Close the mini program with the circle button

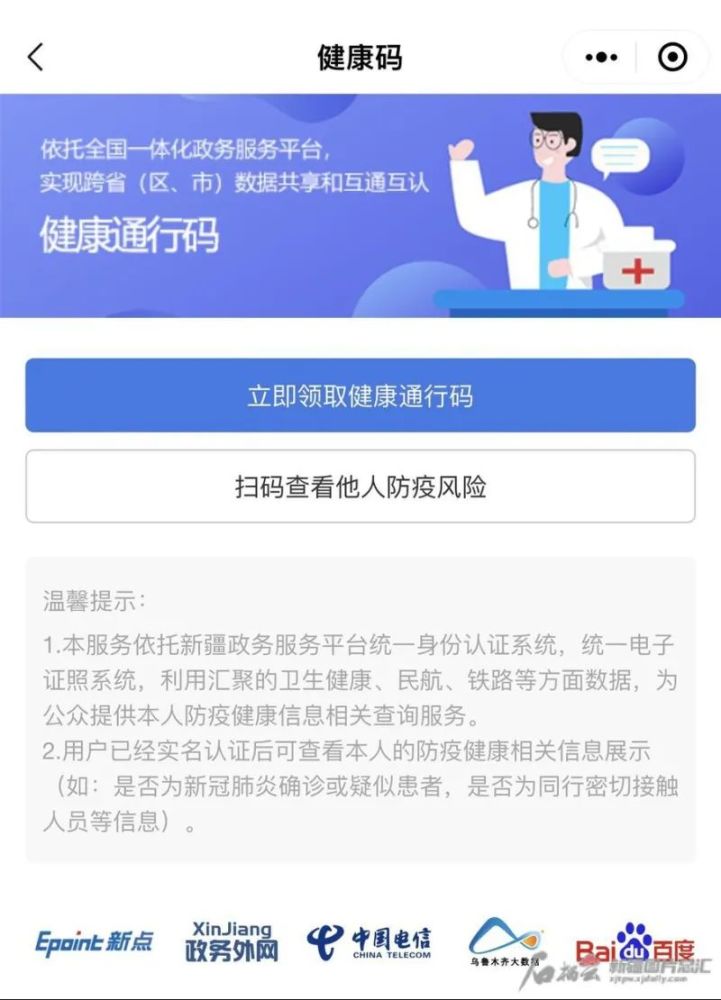tap(672, 57)
